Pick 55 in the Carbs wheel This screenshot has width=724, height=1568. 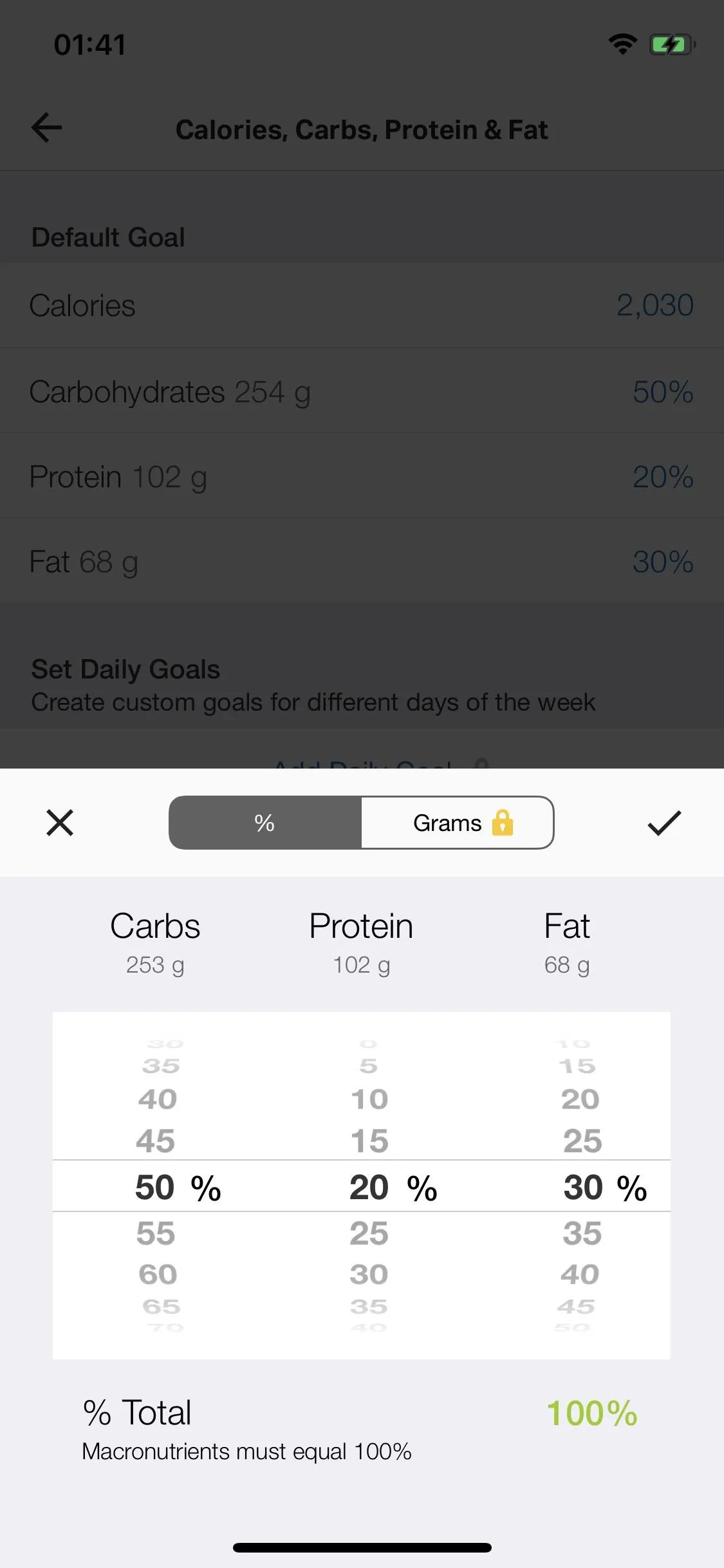click(x=156, y=1233)
